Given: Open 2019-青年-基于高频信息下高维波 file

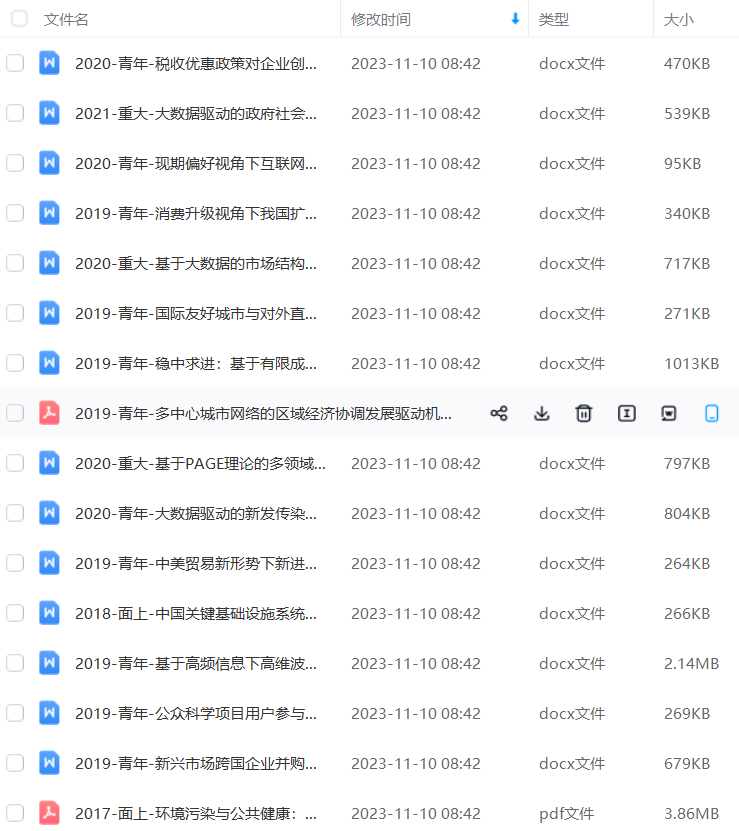Looking at the screenshot, I should [195, 664].
